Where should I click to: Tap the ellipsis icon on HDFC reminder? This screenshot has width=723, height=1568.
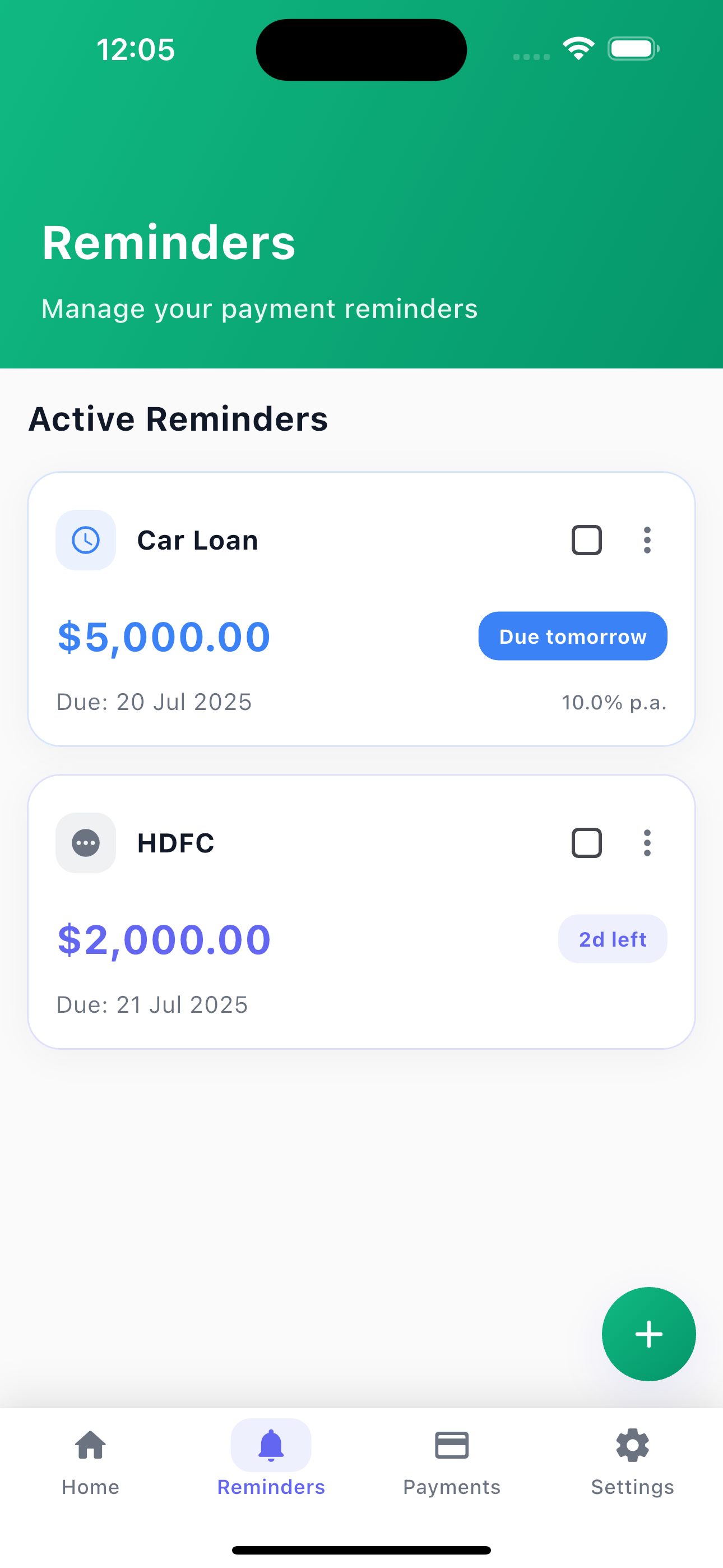[x=647, y=842]
